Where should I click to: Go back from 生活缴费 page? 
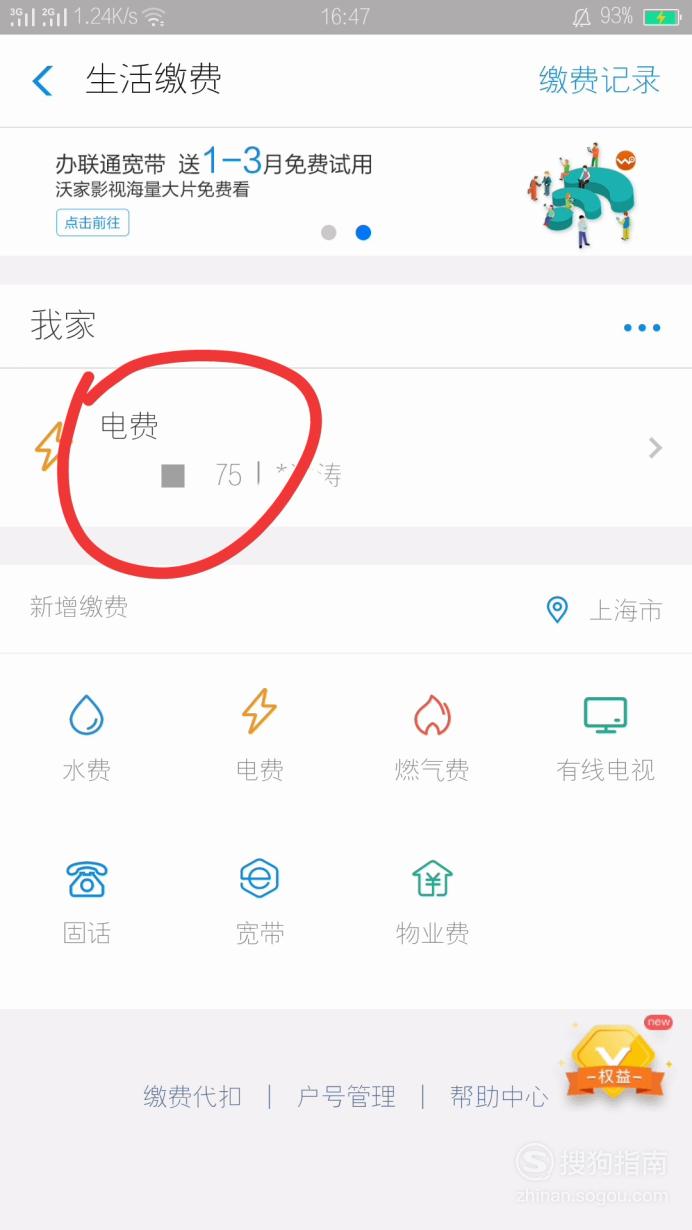(42, 80)
